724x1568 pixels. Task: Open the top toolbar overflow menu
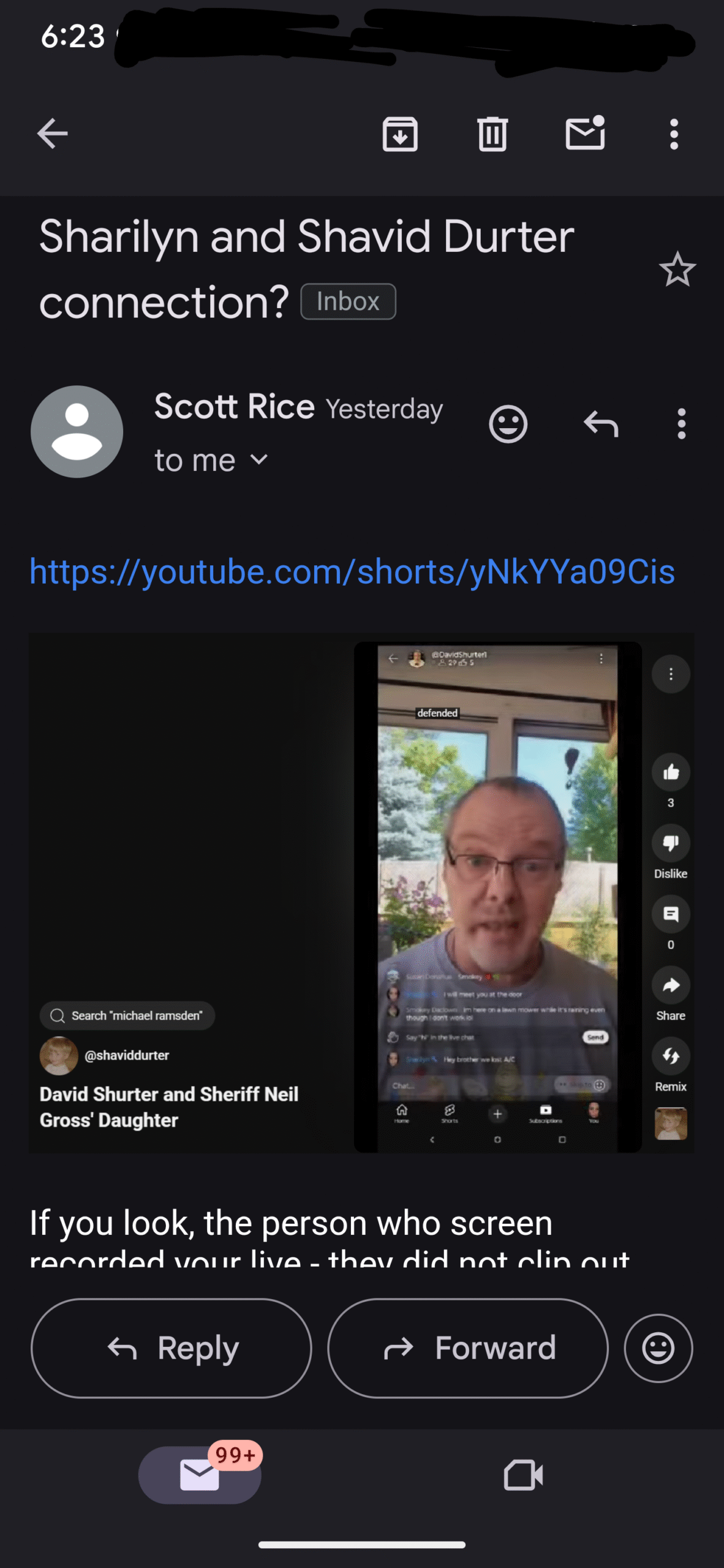(x=674, y=134)
